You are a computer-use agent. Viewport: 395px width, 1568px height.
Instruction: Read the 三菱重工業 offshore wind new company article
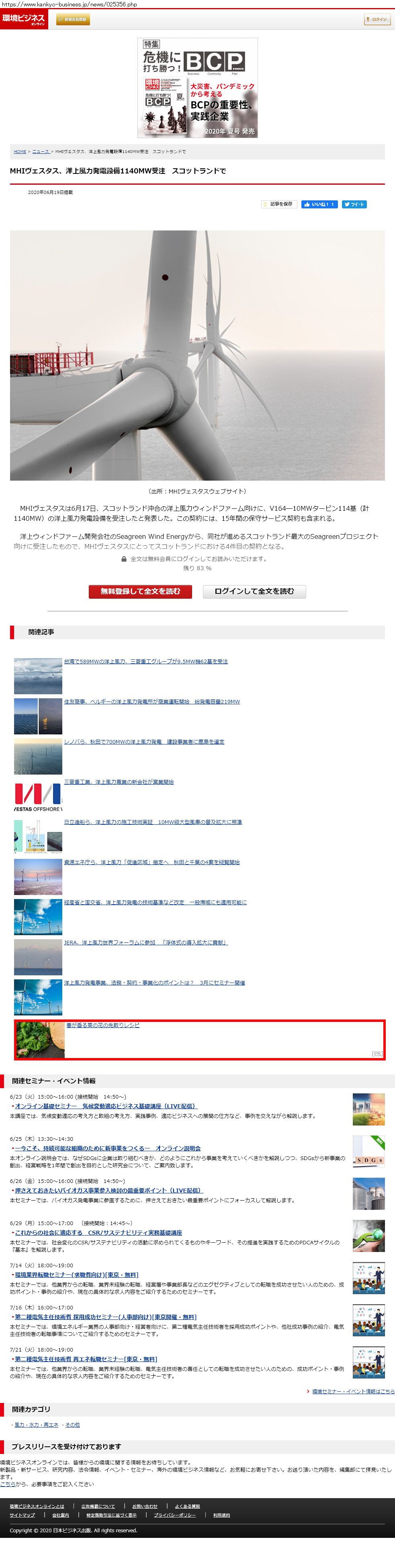tap(119, 781)
